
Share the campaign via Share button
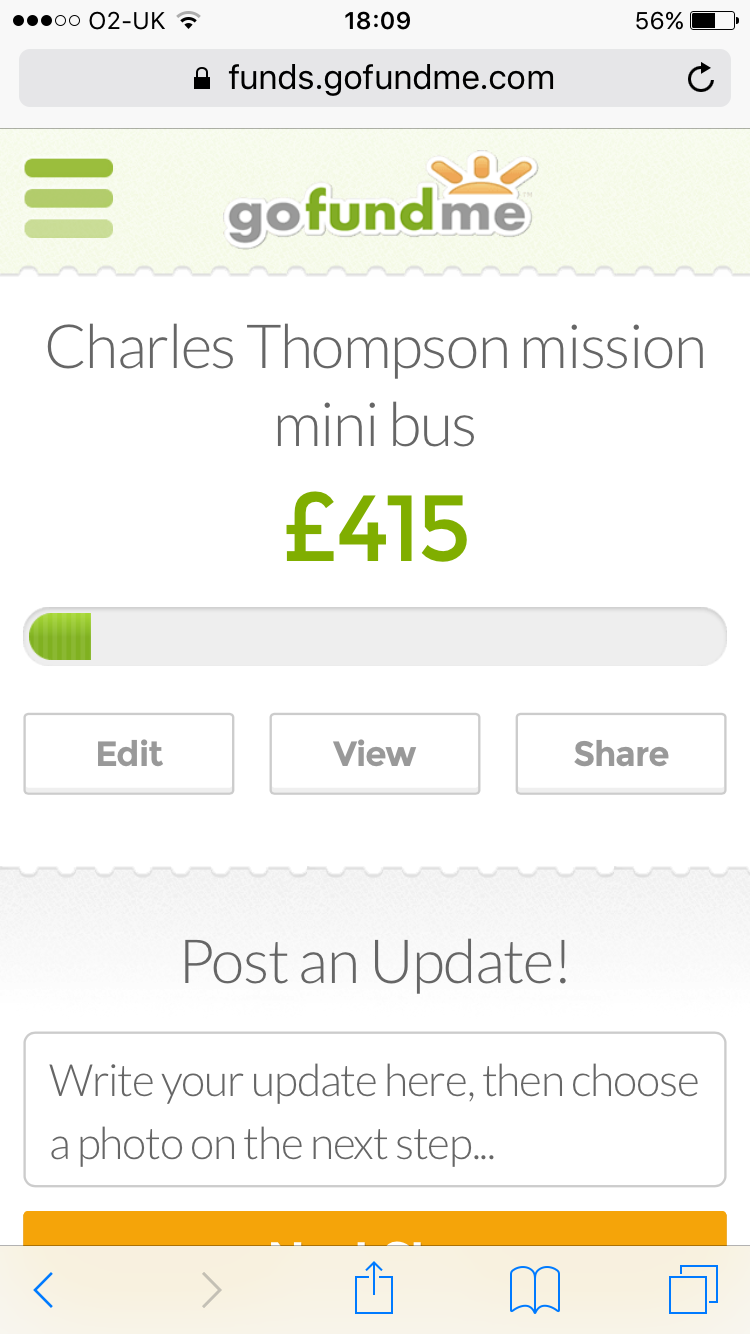pyautogui.click(x=621, y=754)
